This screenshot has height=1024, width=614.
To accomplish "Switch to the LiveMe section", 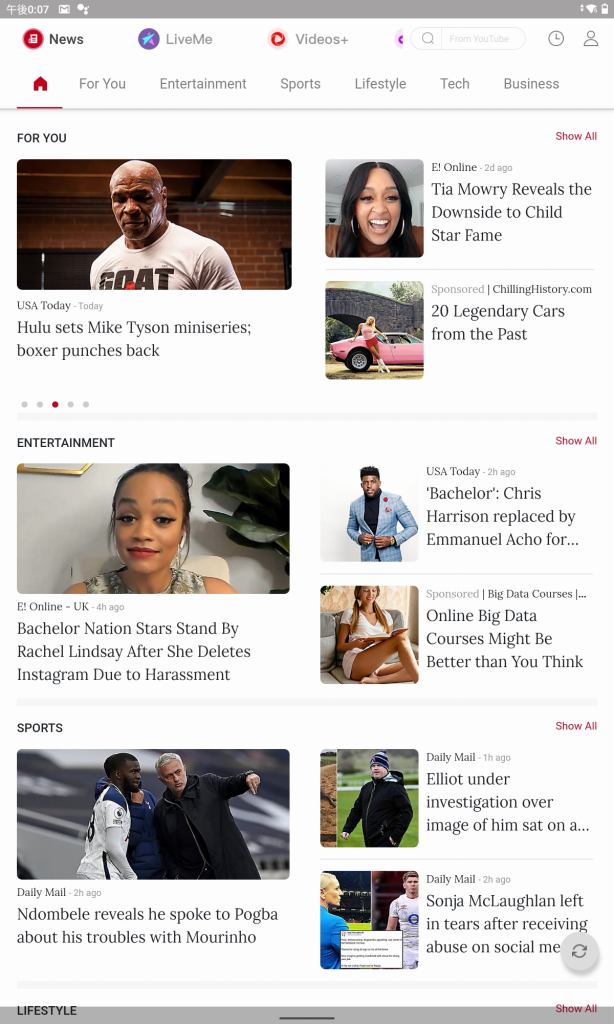I will pos(175,39).
